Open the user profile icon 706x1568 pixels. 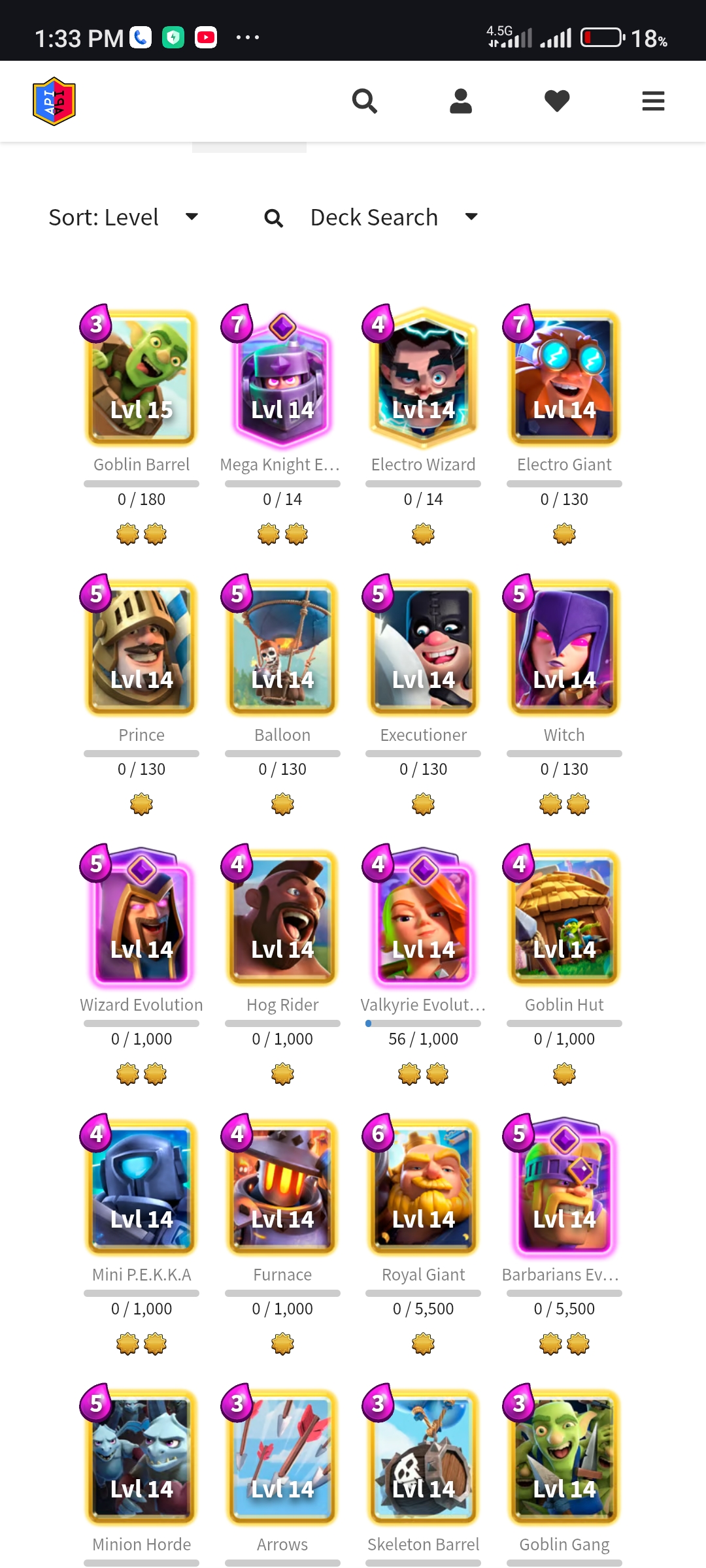pos(461,101)
